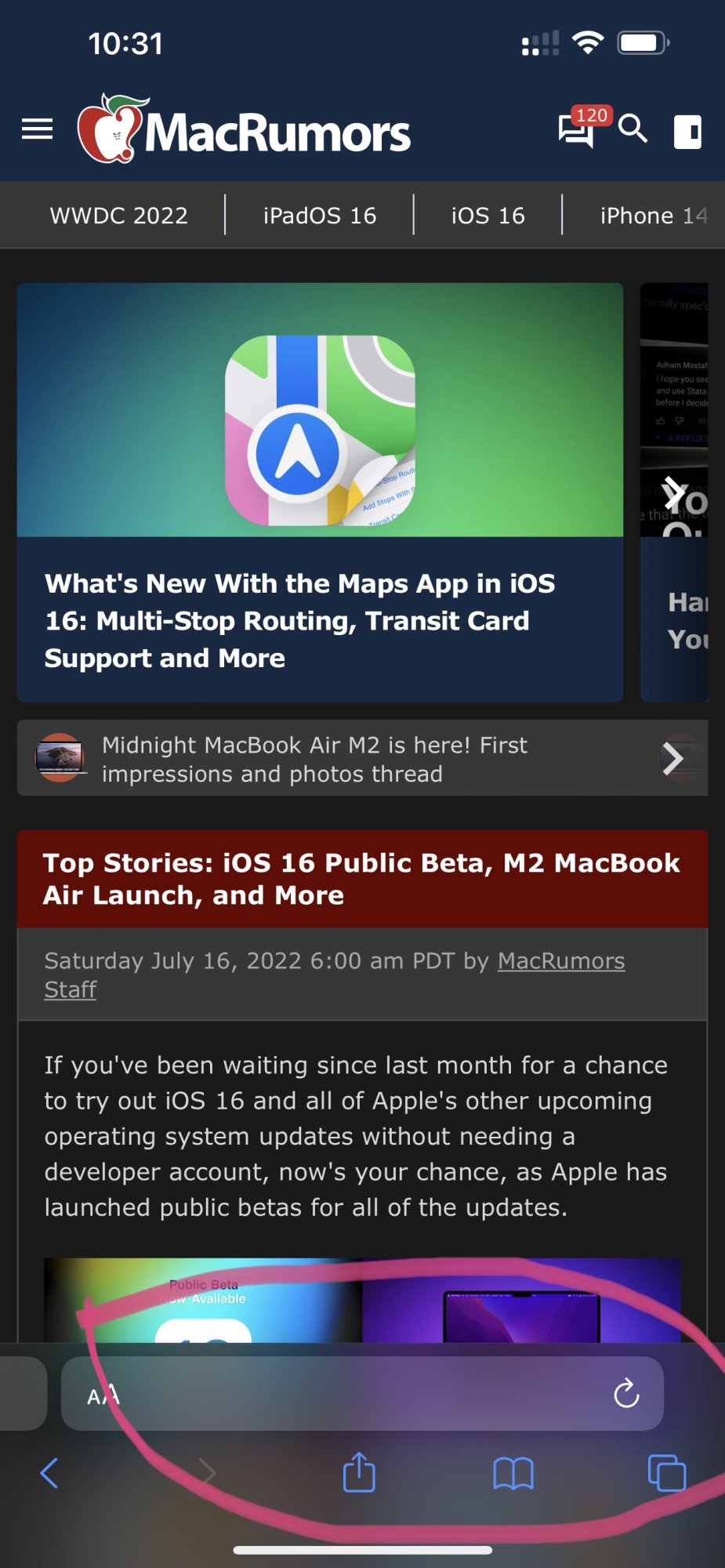Image resolution: width=725 pixels, height=1568 pixels.
Task: Go to WWDC 2022 section
Action: (x=119, y=216)
